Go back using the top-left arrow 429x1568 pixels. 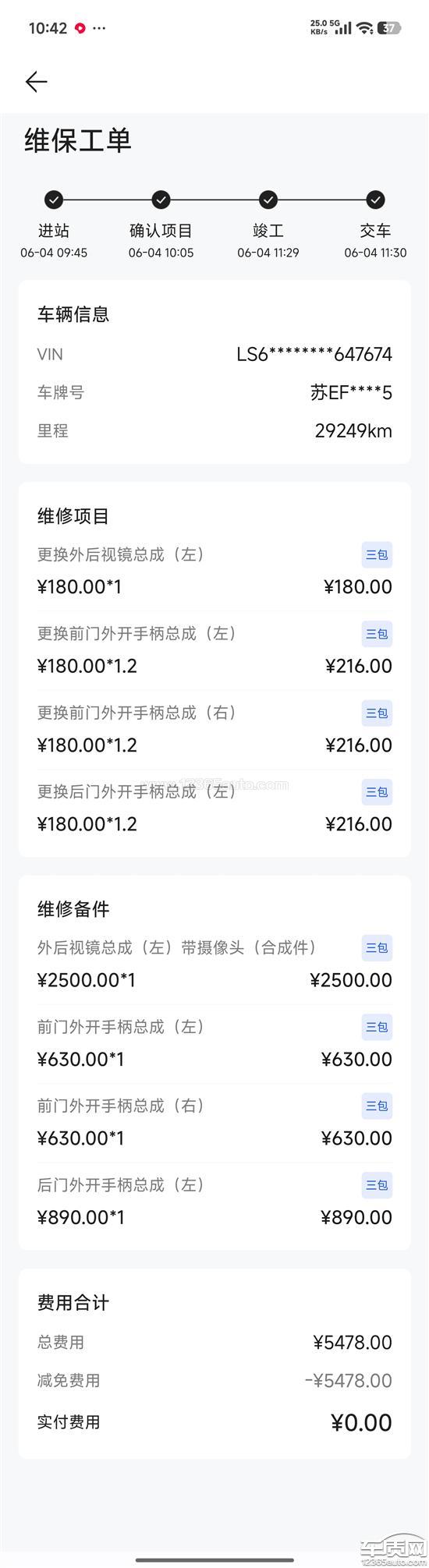tap(36, 82)
